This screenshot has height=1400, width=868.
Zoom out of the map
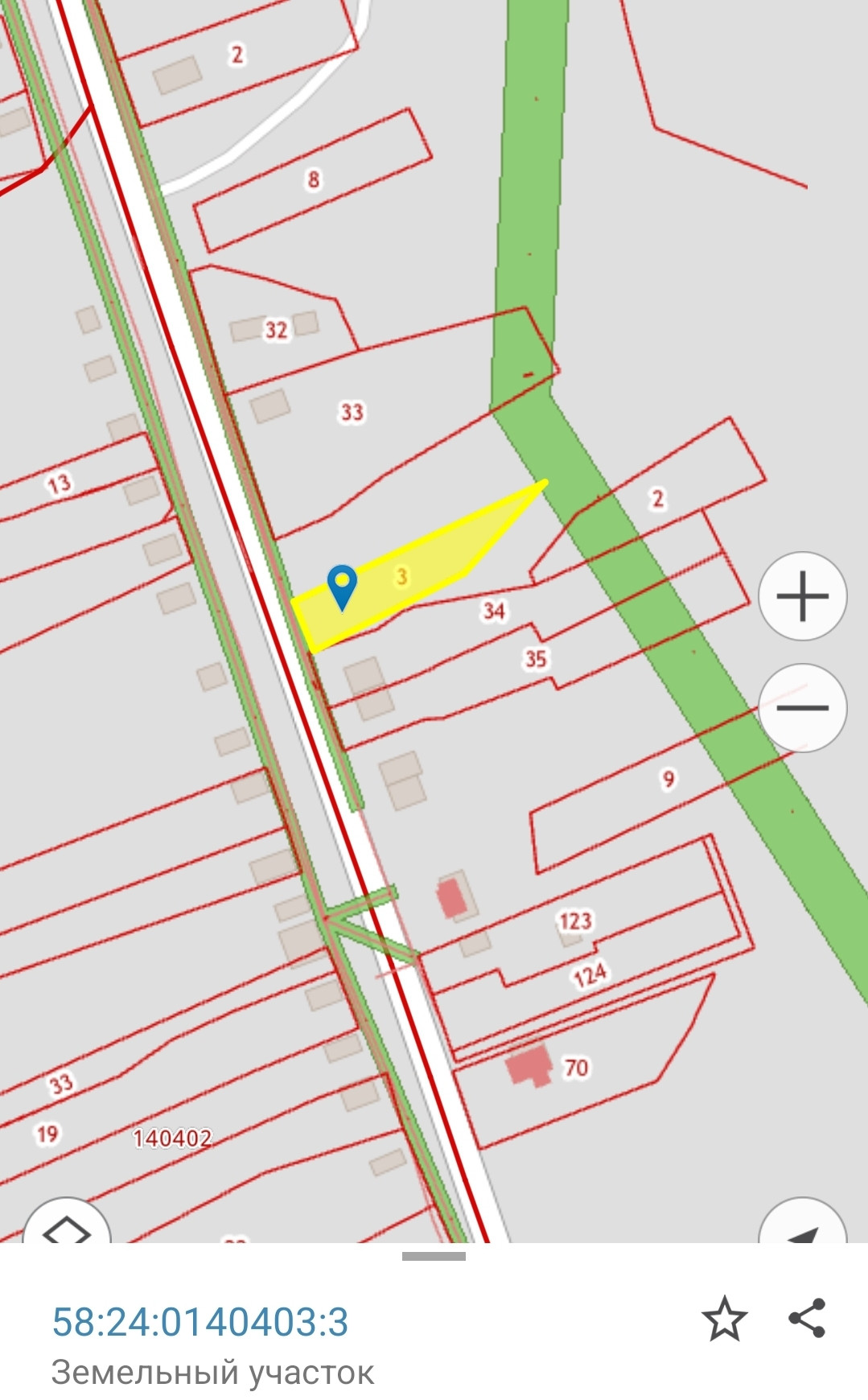[802, 707]
